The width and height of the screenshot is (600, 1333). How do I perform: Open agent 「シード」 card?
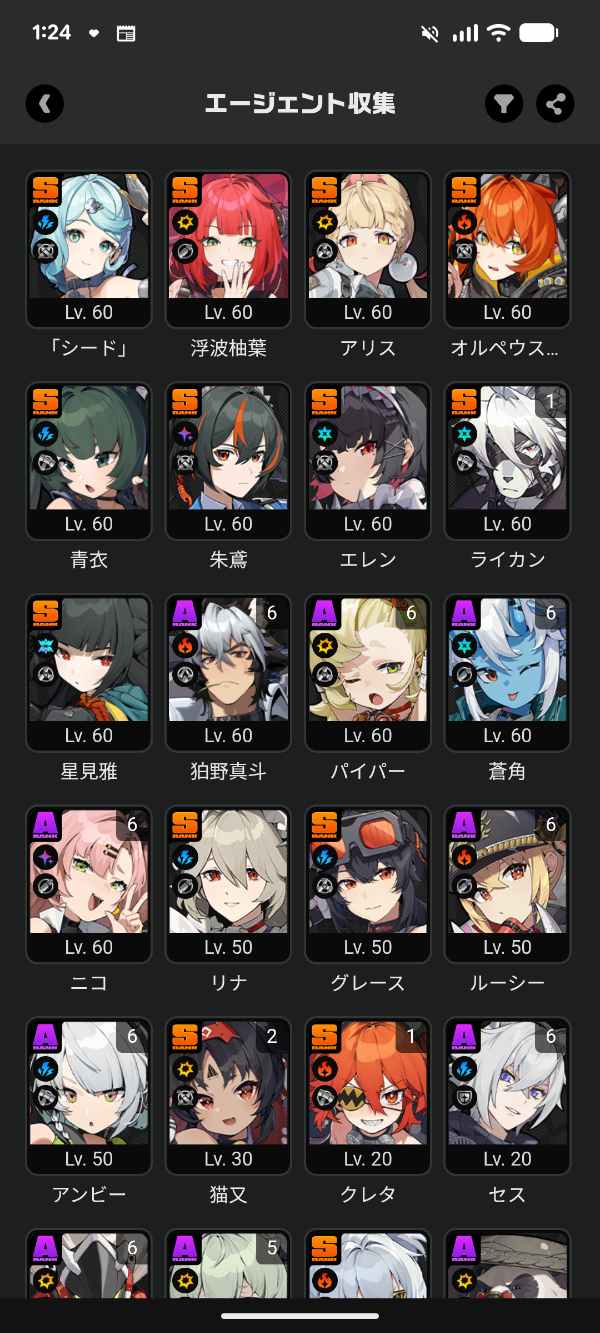pyautogui.click(x=88, y=248)
